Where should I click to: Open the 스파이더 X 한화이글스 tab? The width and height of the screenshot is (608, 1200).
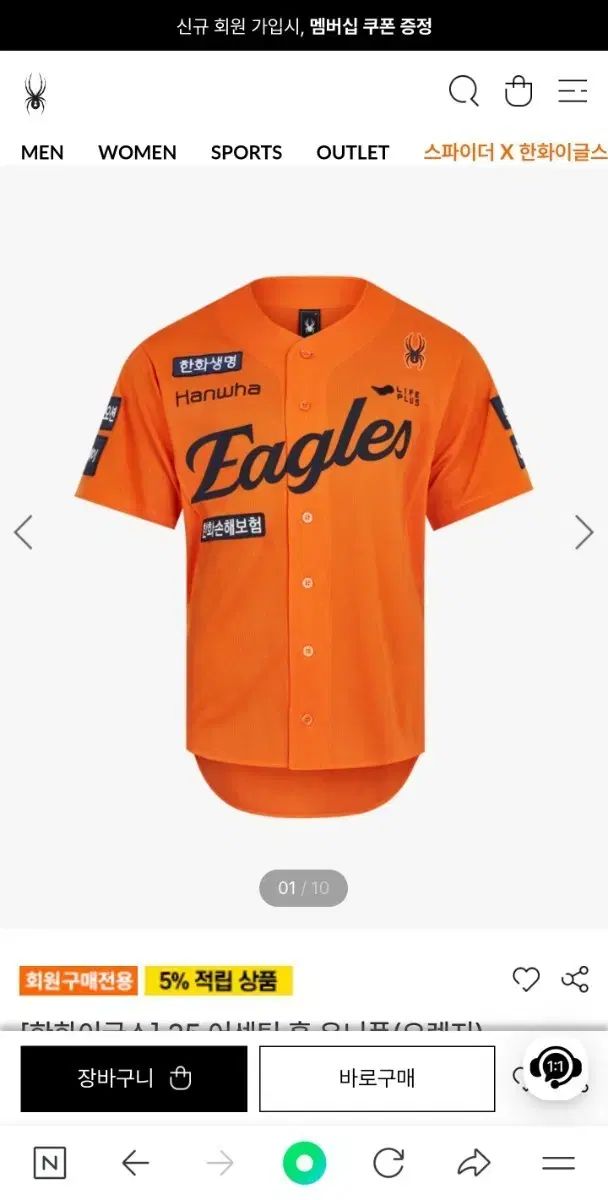point(514,153)
